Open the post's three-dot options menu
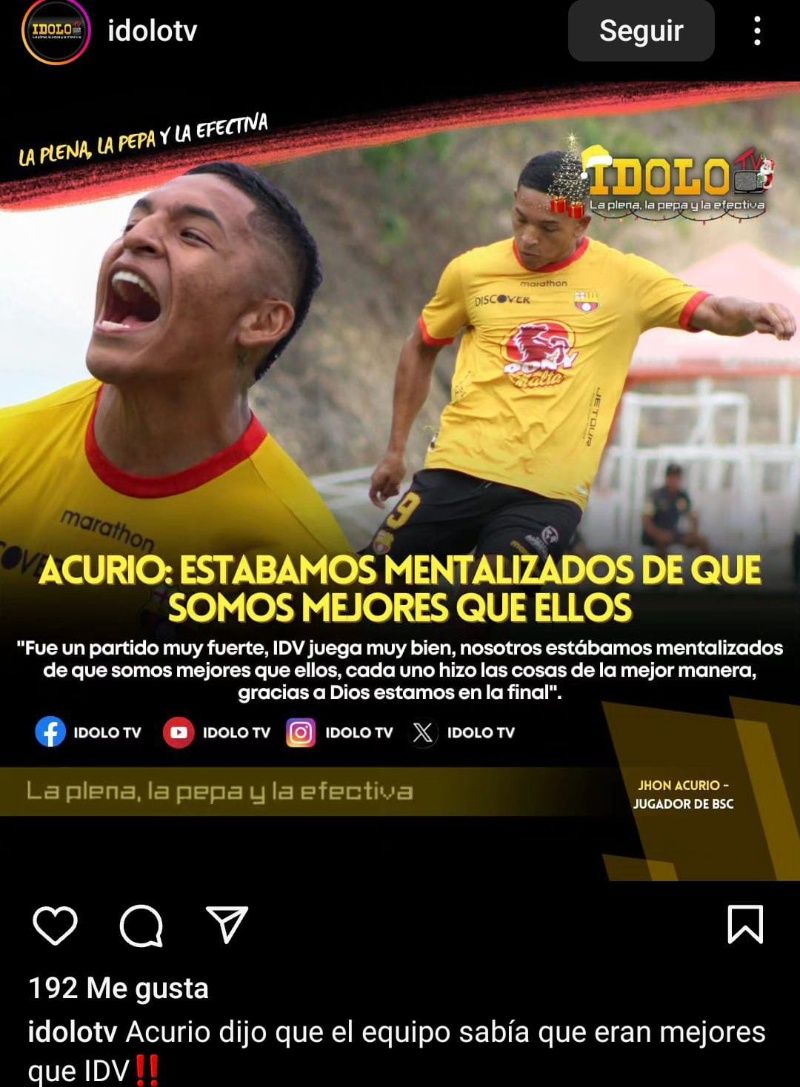This screenshot has width=800, height=1087. [757, 31]
